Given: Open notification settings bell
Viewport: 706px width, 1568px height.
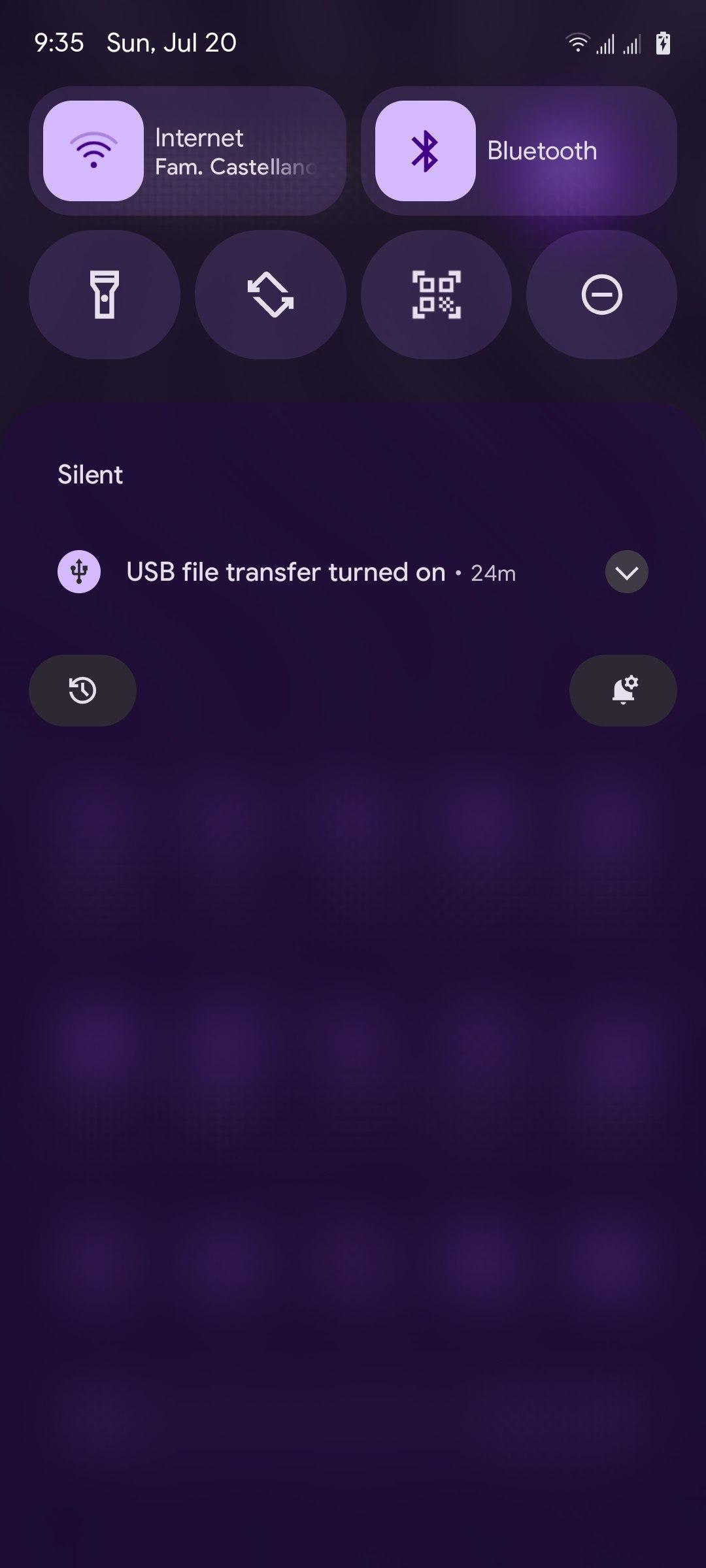Looking at the screenshot, I should point(623,691).
